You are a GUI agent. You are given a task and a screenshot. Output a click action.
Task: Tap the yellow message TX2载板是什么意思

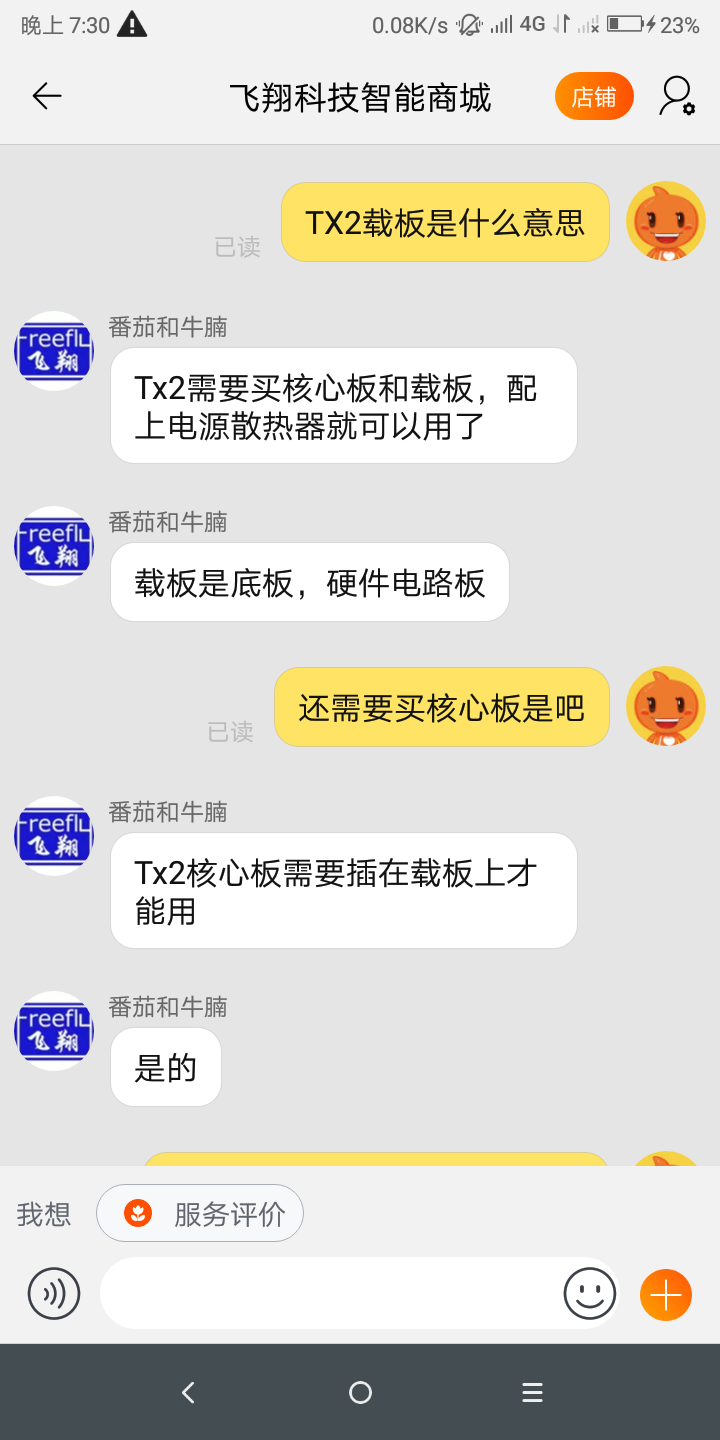coord(445,220)
